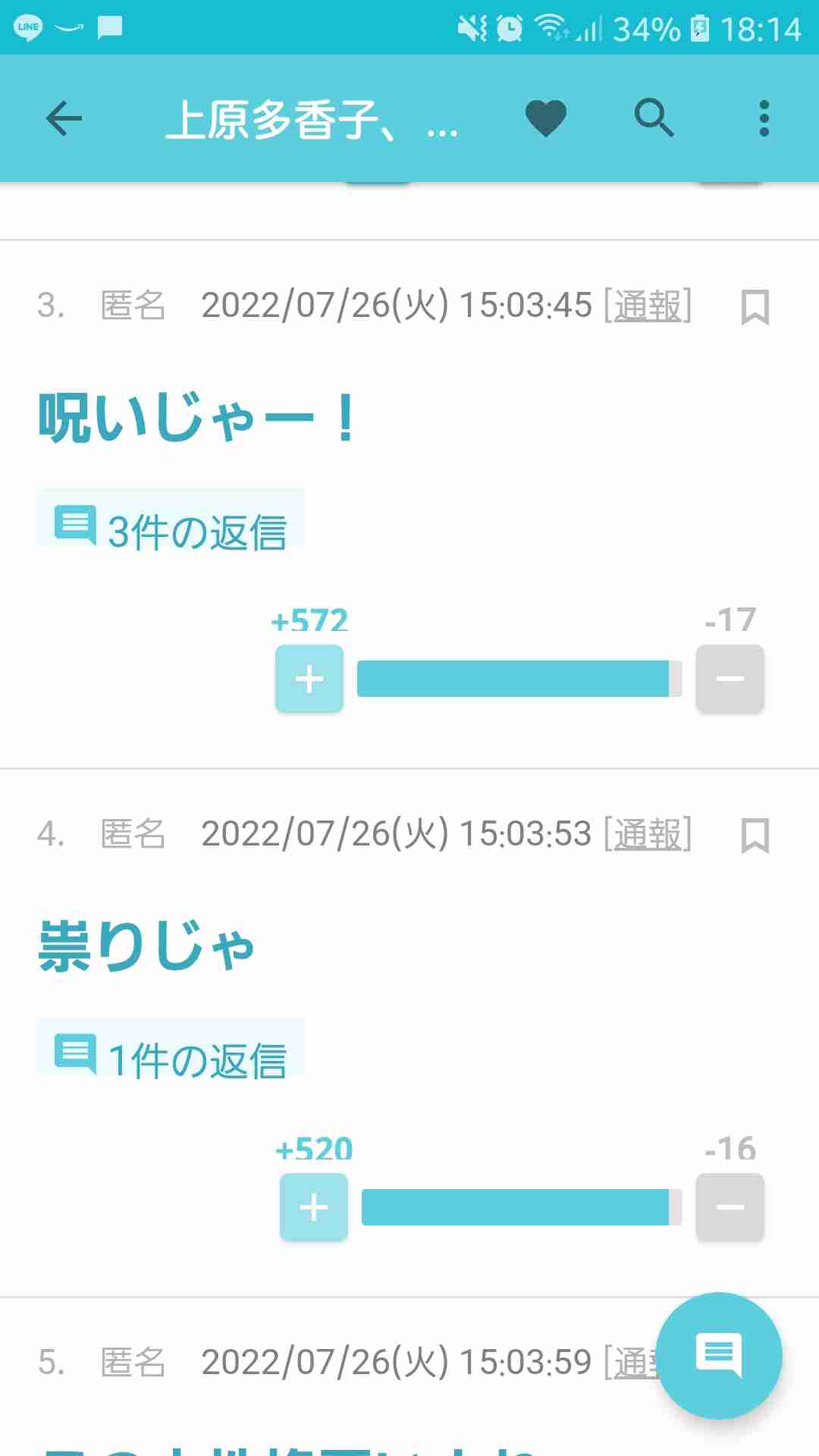Tap the speech bubble icon beside 3件の返信

click(74, 522)
